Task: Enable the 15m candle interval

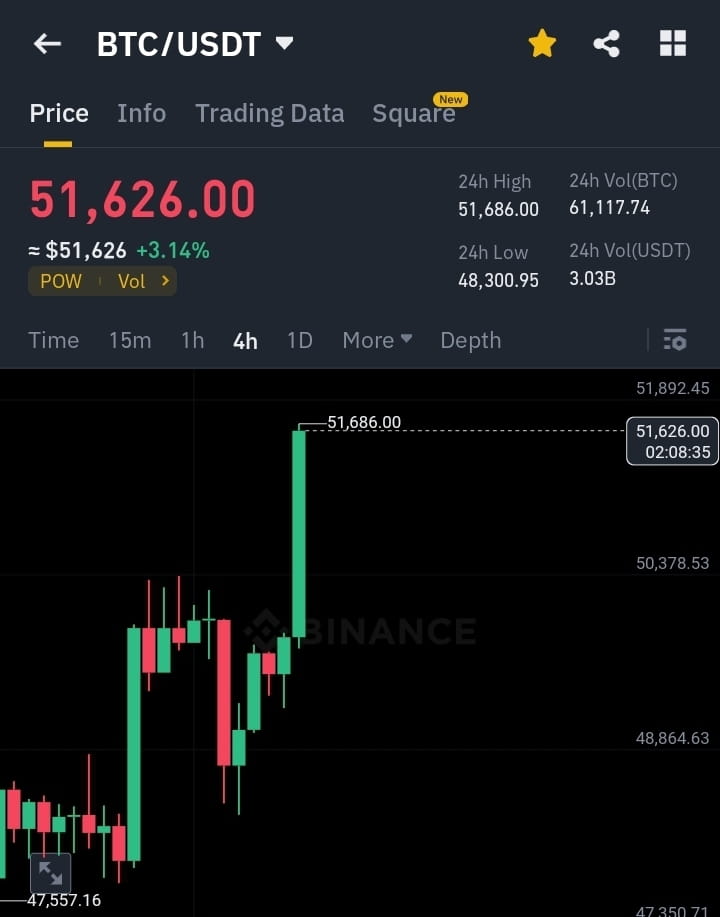Action: (130, 340)
